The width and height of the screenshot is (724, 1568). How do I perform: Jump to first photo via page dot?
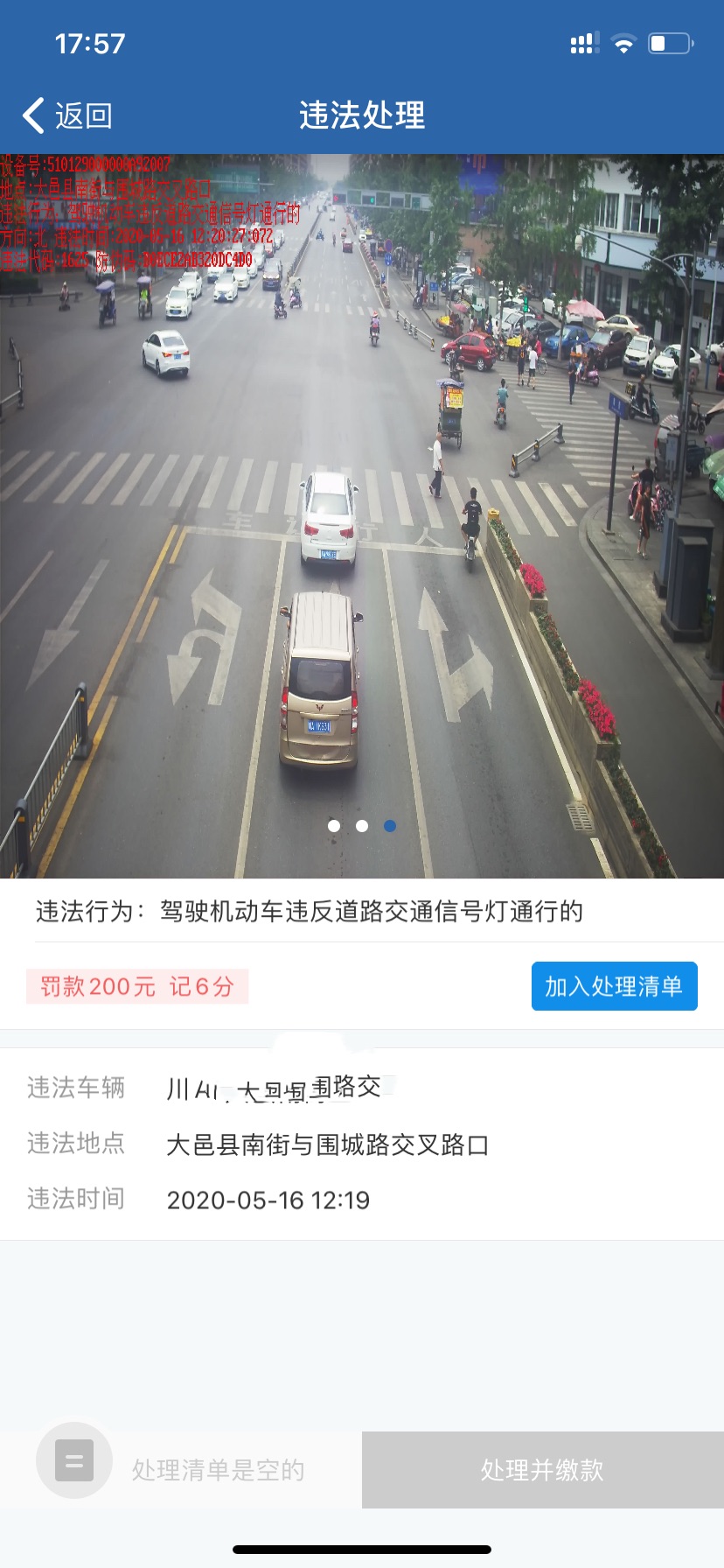point(334,826)
